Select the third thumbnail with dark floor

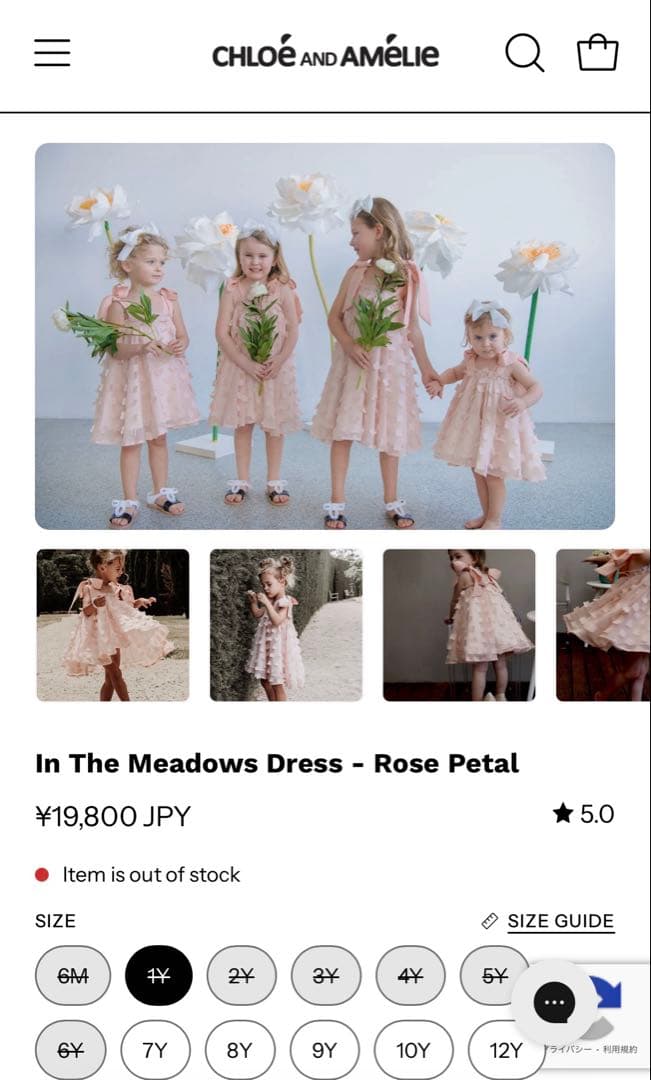459,625
